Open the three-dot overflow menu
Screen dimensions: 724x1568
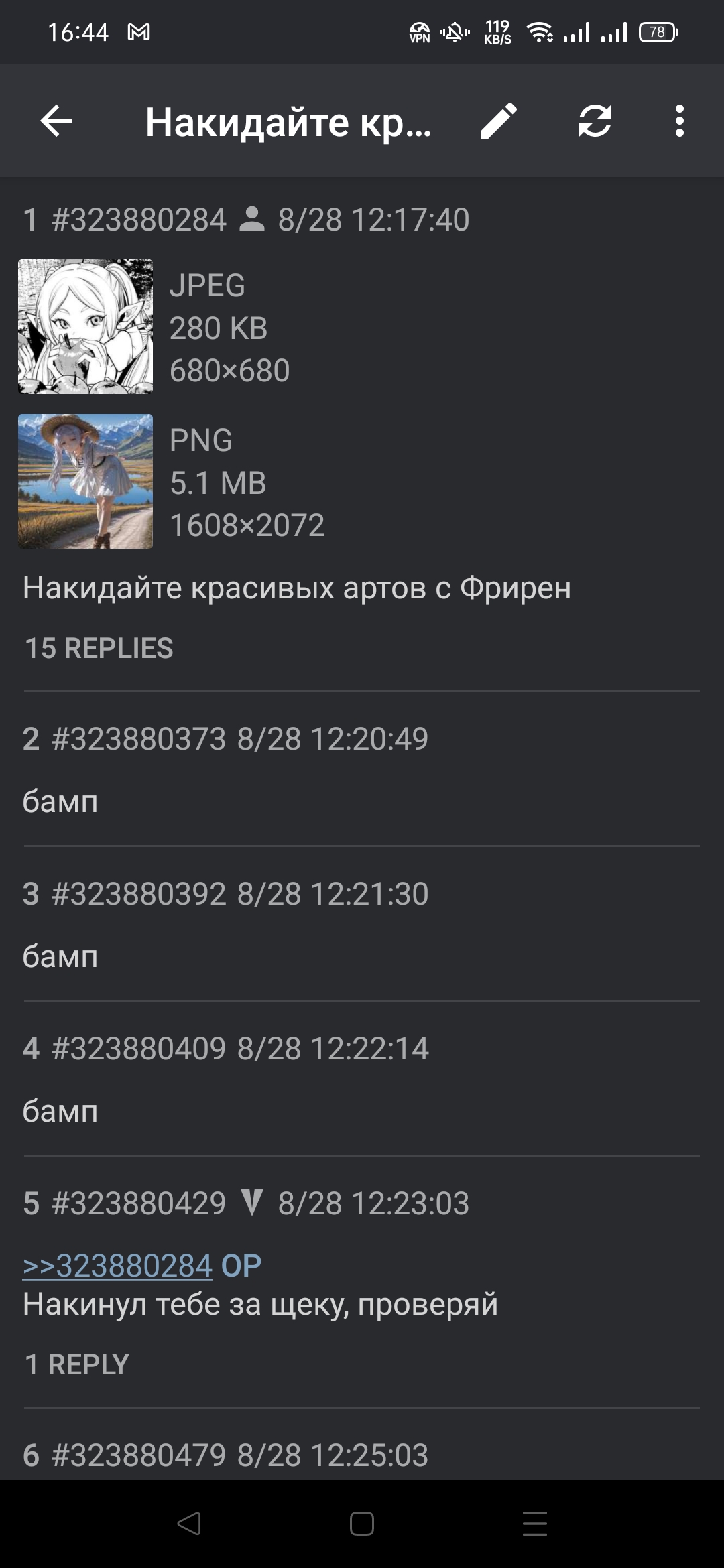pos(680,123)
